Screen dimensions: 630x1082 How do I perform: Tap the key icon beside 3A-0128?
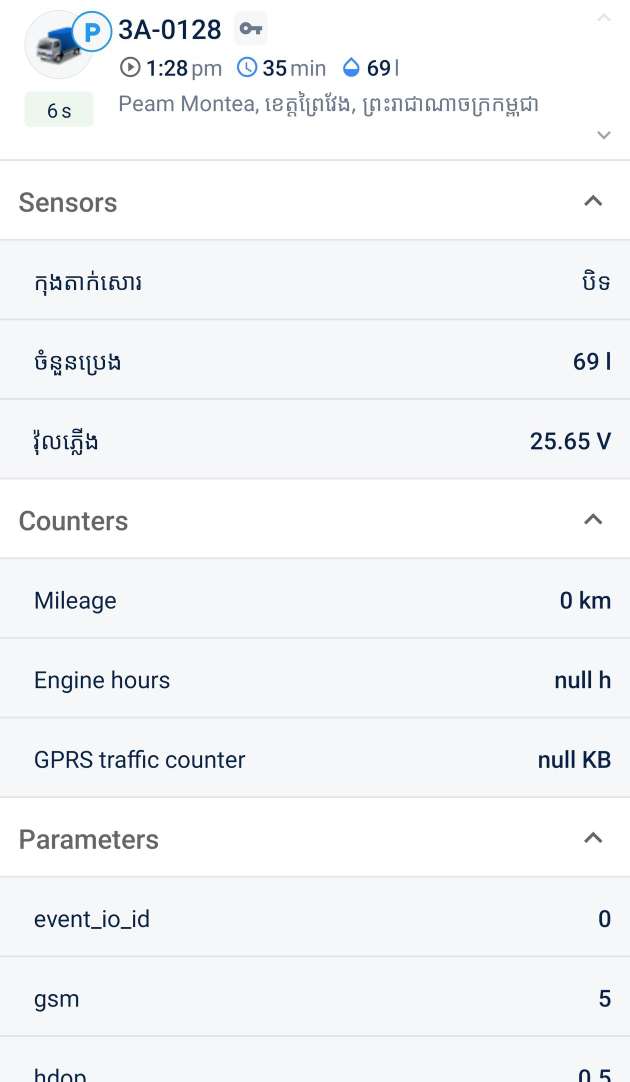point(251,30)
